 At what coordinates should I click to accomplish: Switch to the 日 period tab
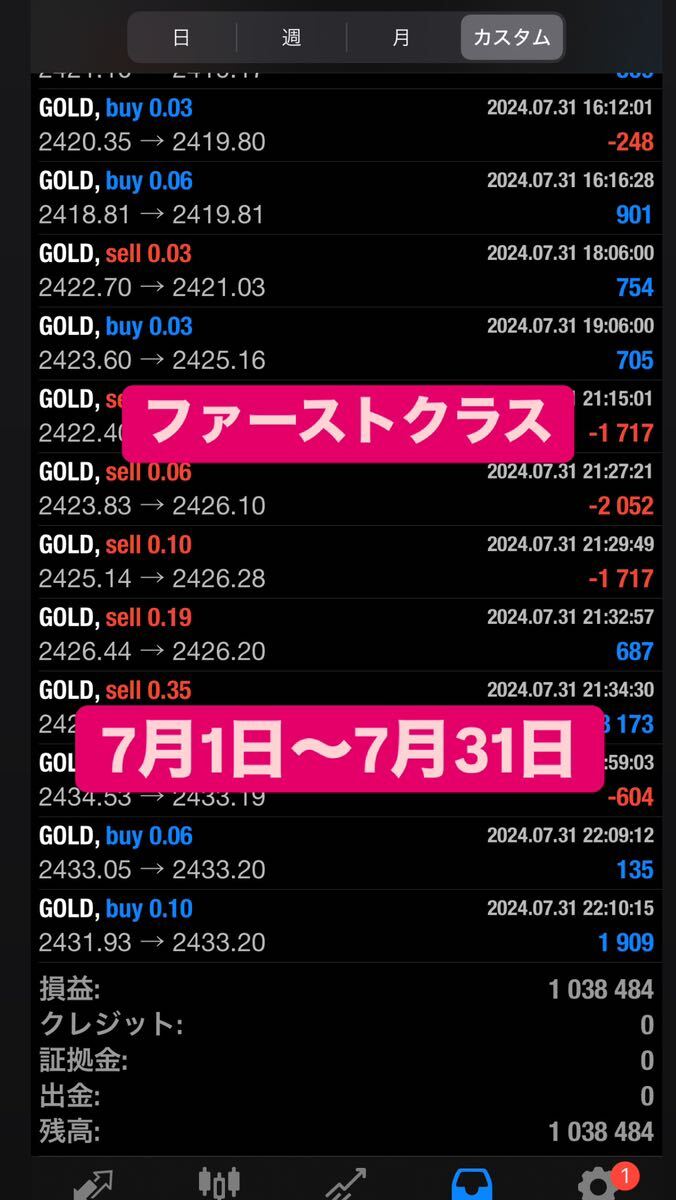[181, 38]
